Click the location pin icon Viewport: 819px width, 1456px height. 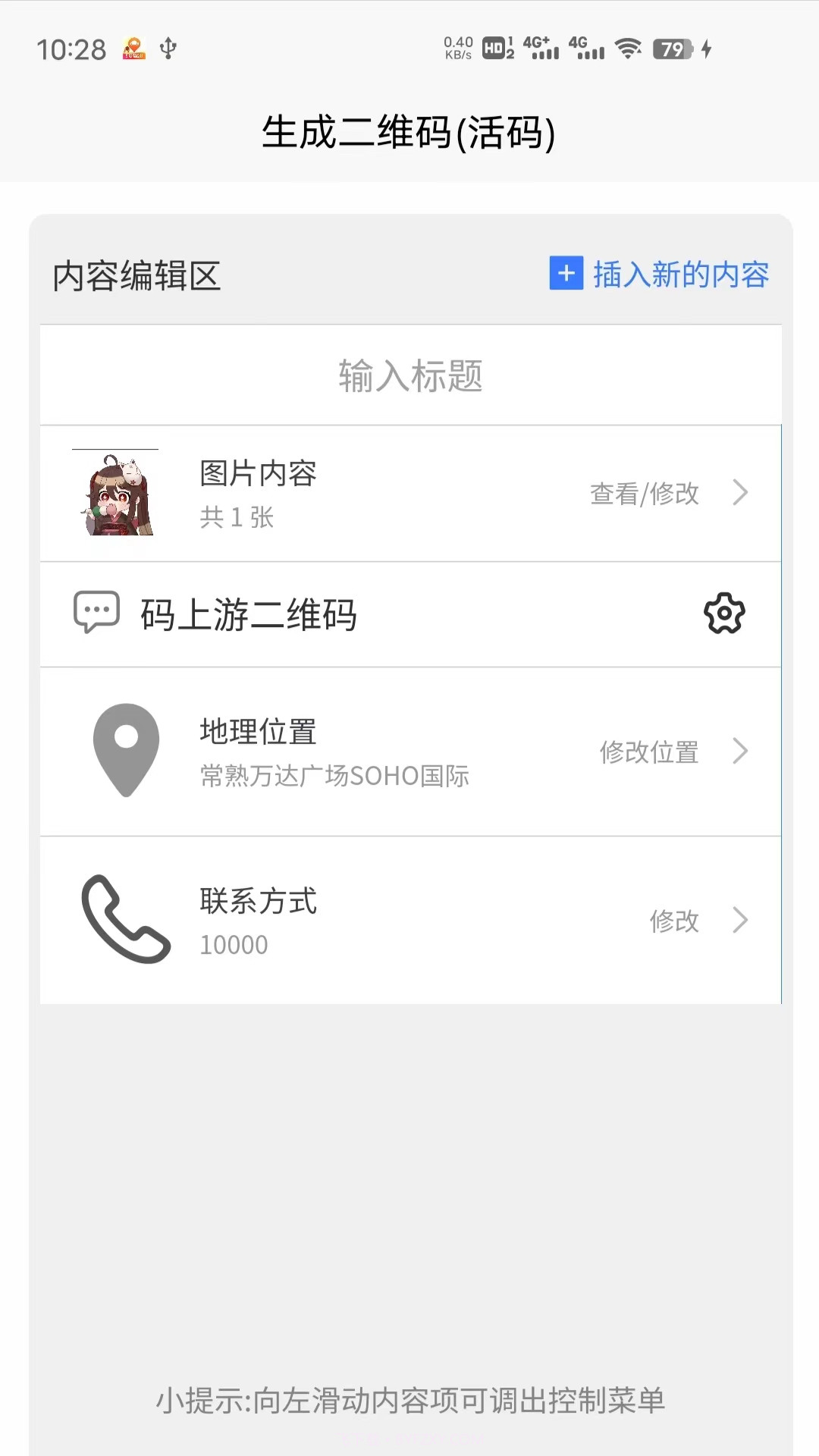tap(126, 749)
